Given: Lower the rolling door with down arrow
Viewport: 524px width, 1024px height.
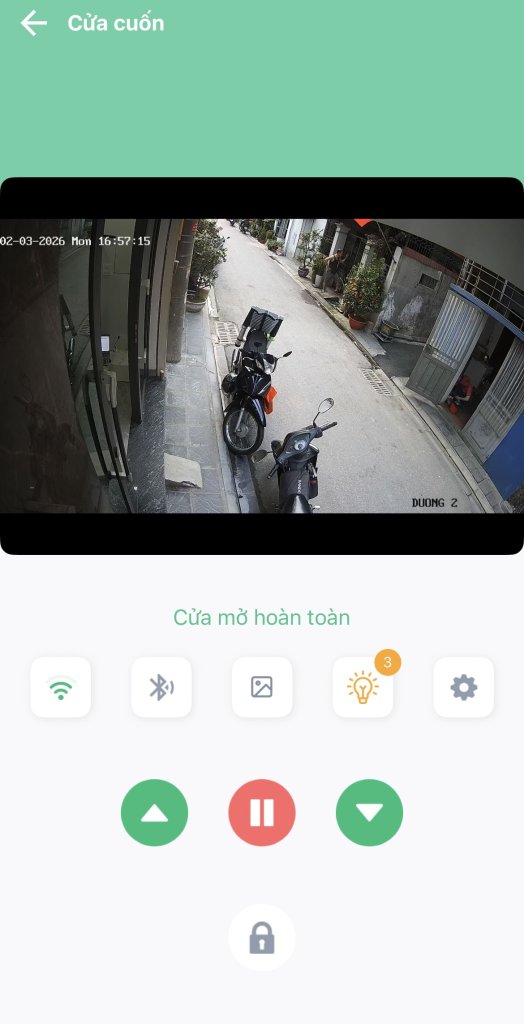Looking at the screenshot, I should point(369,812).
